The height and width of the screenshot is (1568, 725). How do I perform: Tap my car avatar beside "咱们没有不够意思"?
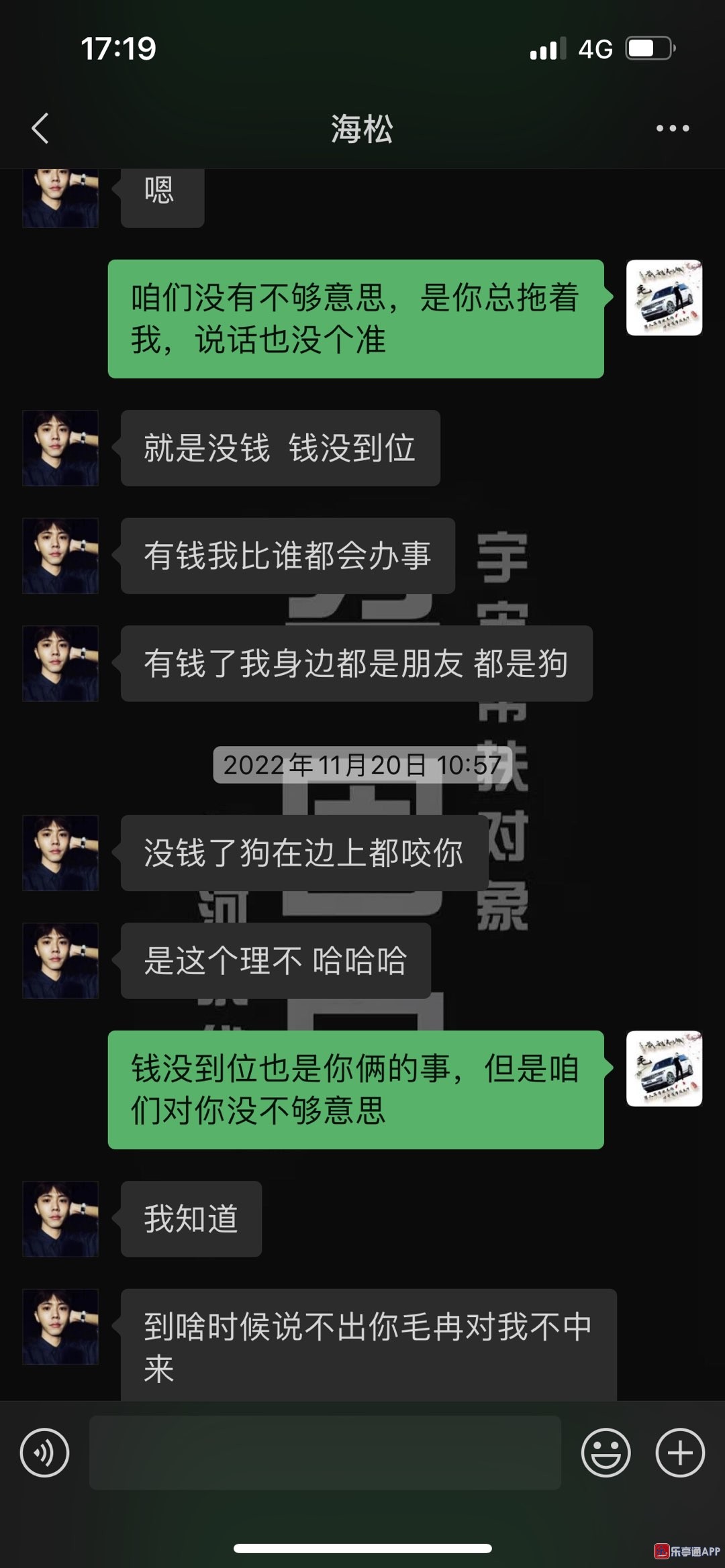coord(664,298)
